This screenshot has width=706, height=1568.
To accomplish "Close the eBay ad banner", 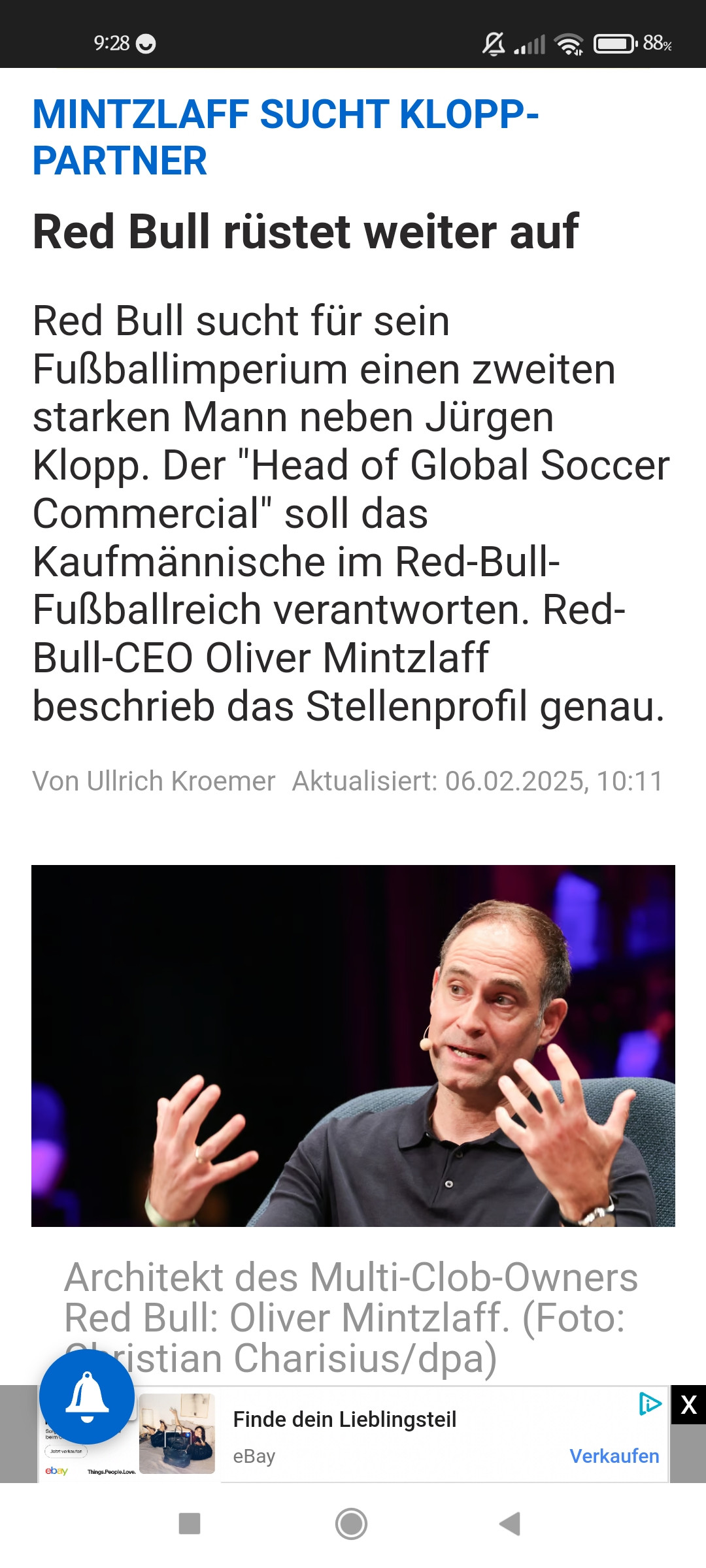I will [x=688, y=1404].
